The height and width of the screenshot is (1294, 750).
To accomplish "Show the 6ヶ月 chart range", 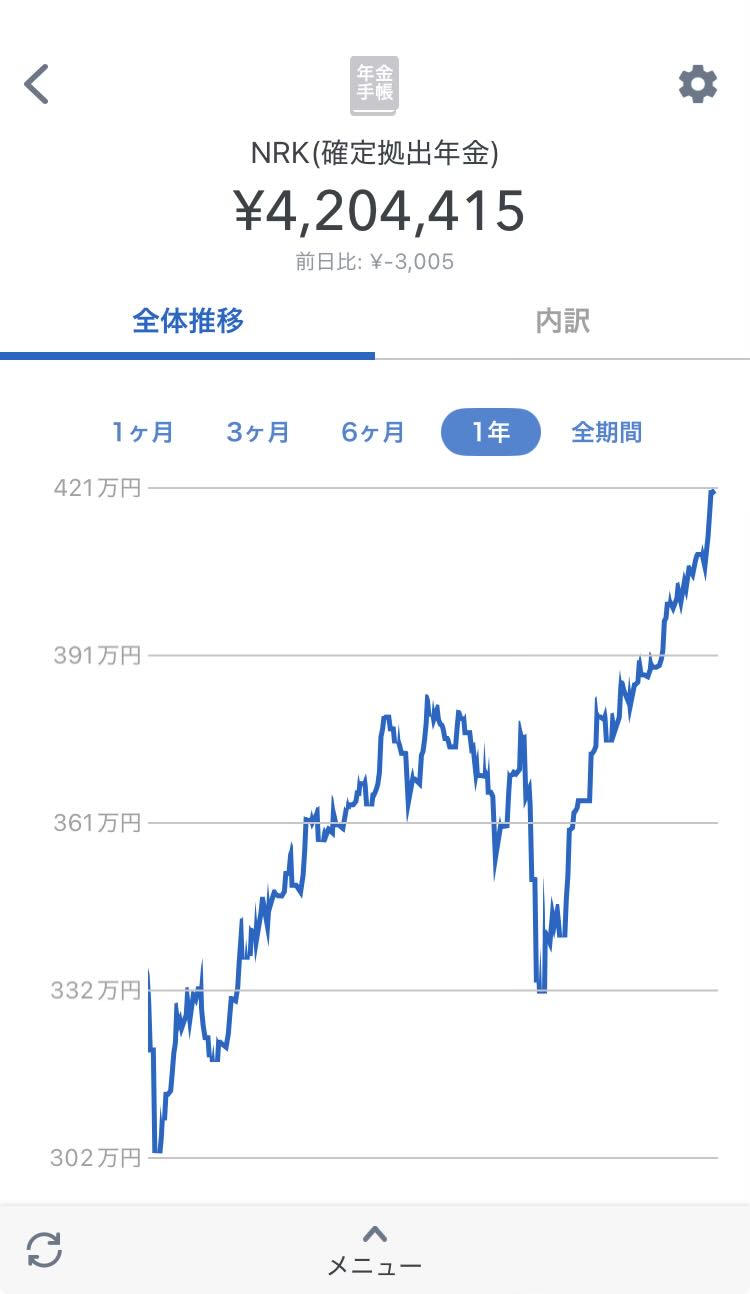I will point(373,432).
